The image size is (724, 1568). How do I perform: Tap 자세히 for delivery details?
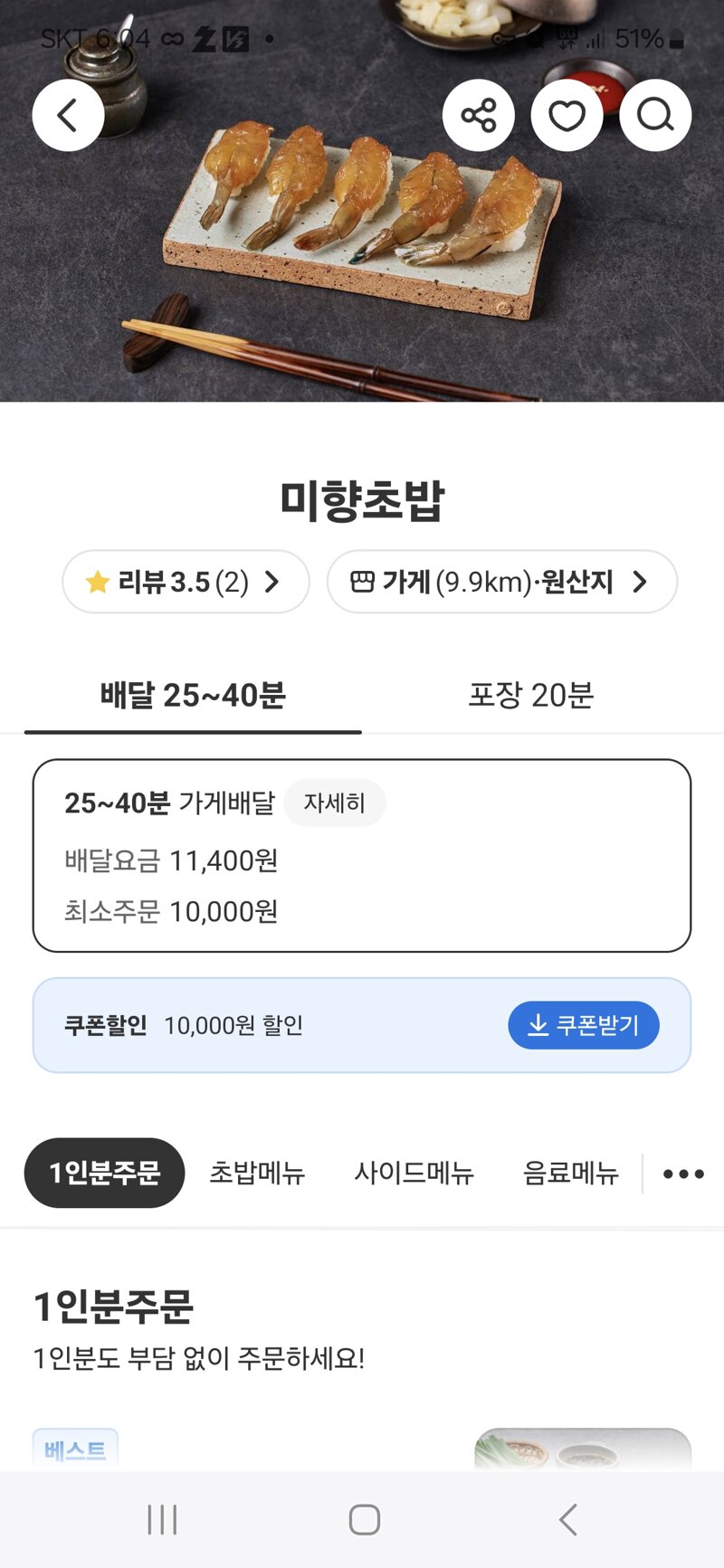(335, 803)
